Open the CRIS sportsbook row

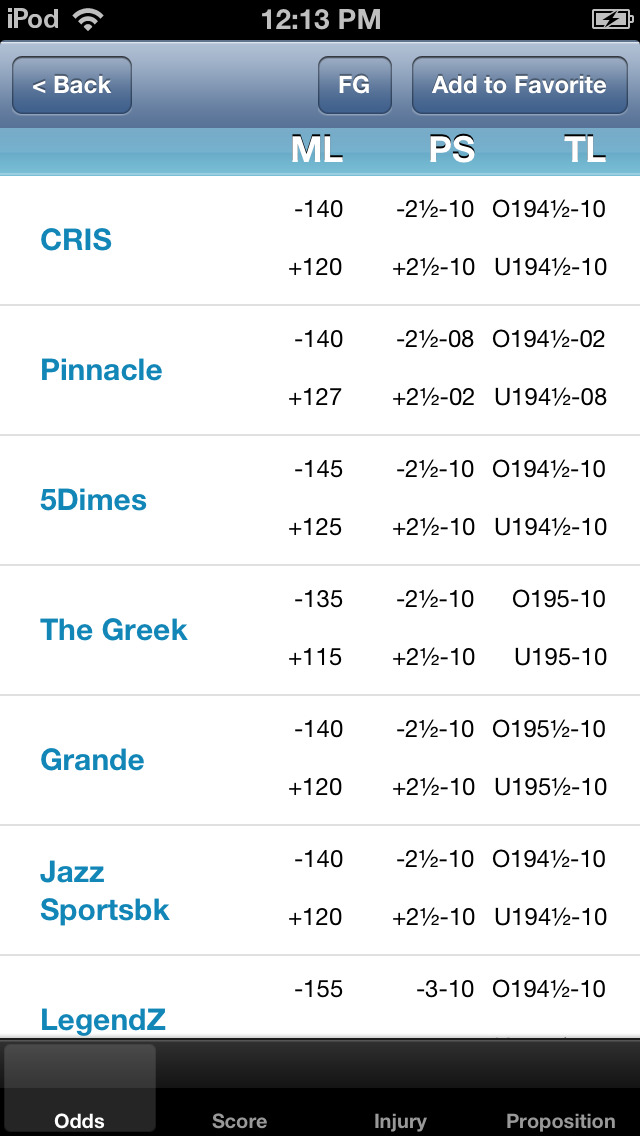[320, 240]
